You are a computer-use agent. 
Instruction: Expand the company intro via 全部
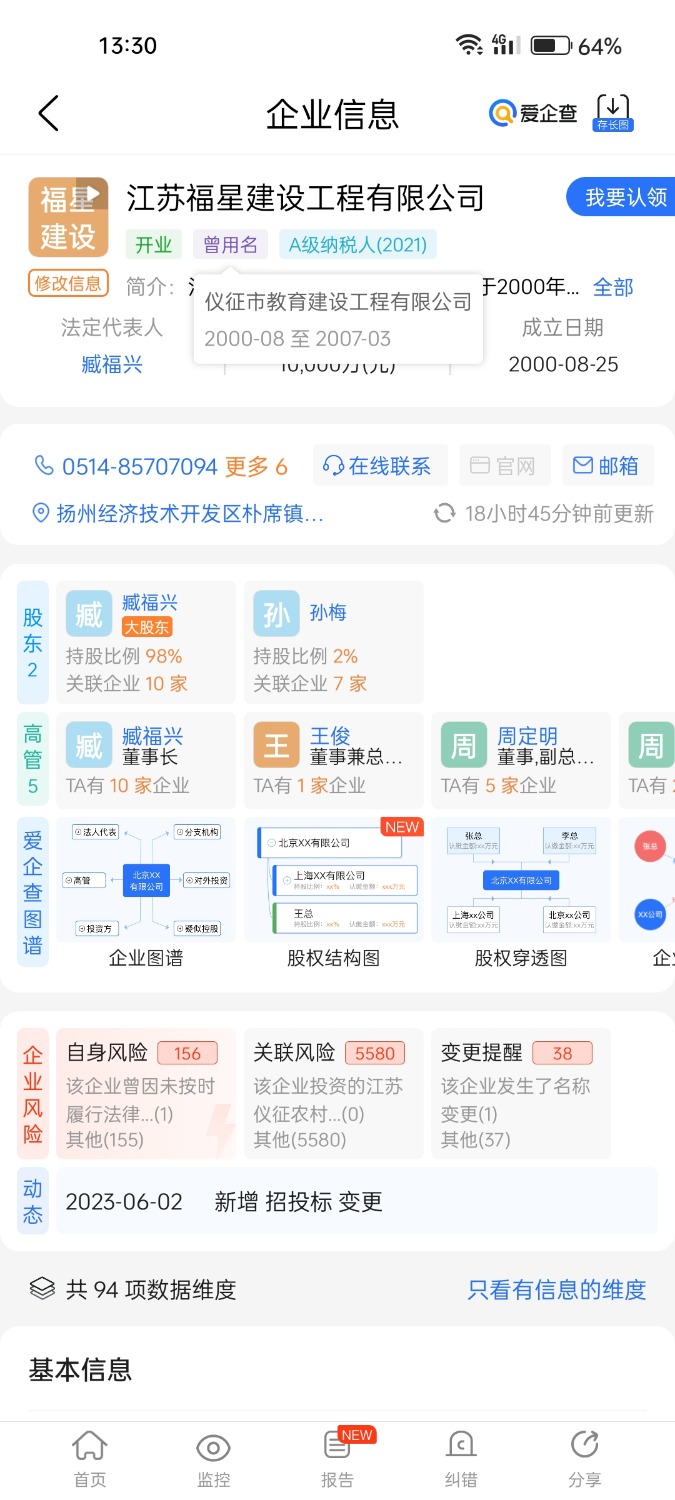[x=613, y=288]
